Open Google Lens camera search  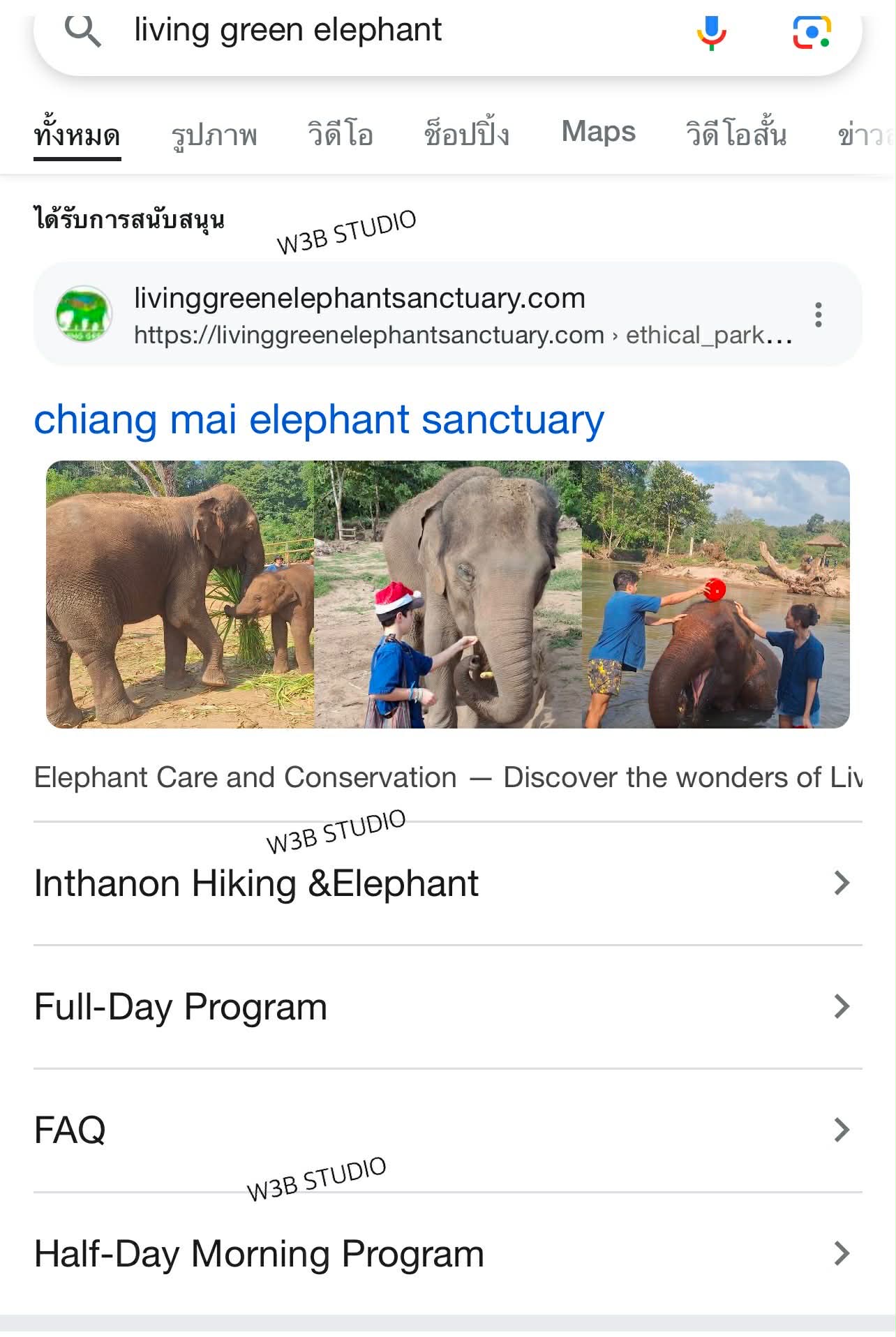[x=811, y=32]
